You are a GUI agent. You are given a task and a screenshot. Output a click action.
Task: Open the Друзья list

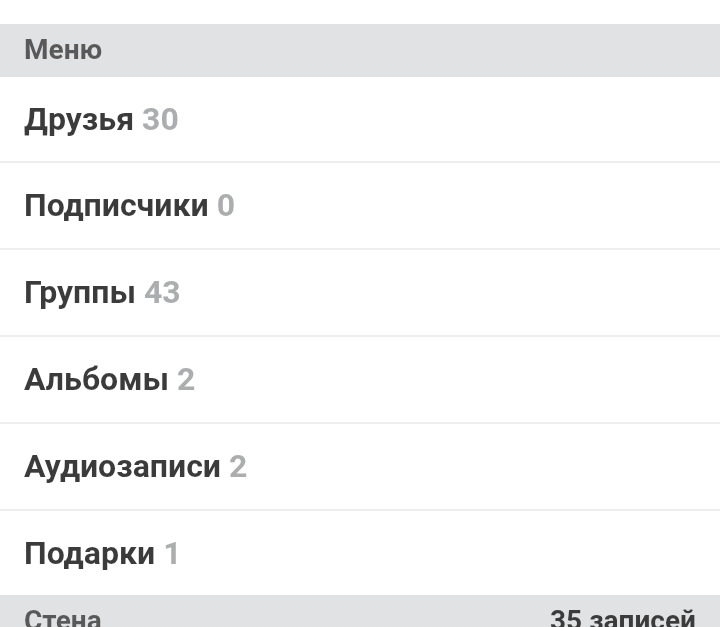[x=101, y=120]
